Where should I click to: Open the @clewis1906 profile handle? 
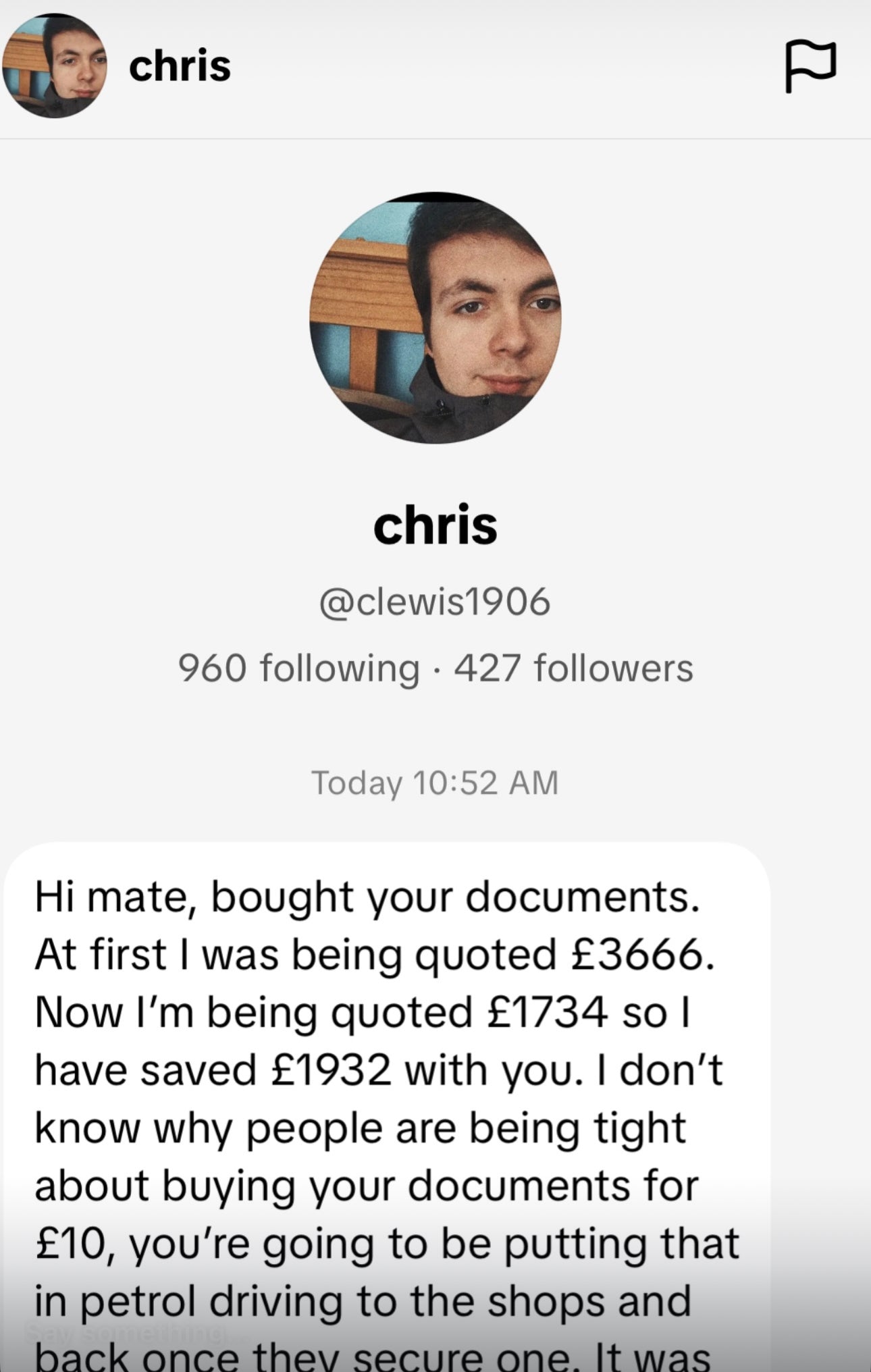tap(435, 601)
